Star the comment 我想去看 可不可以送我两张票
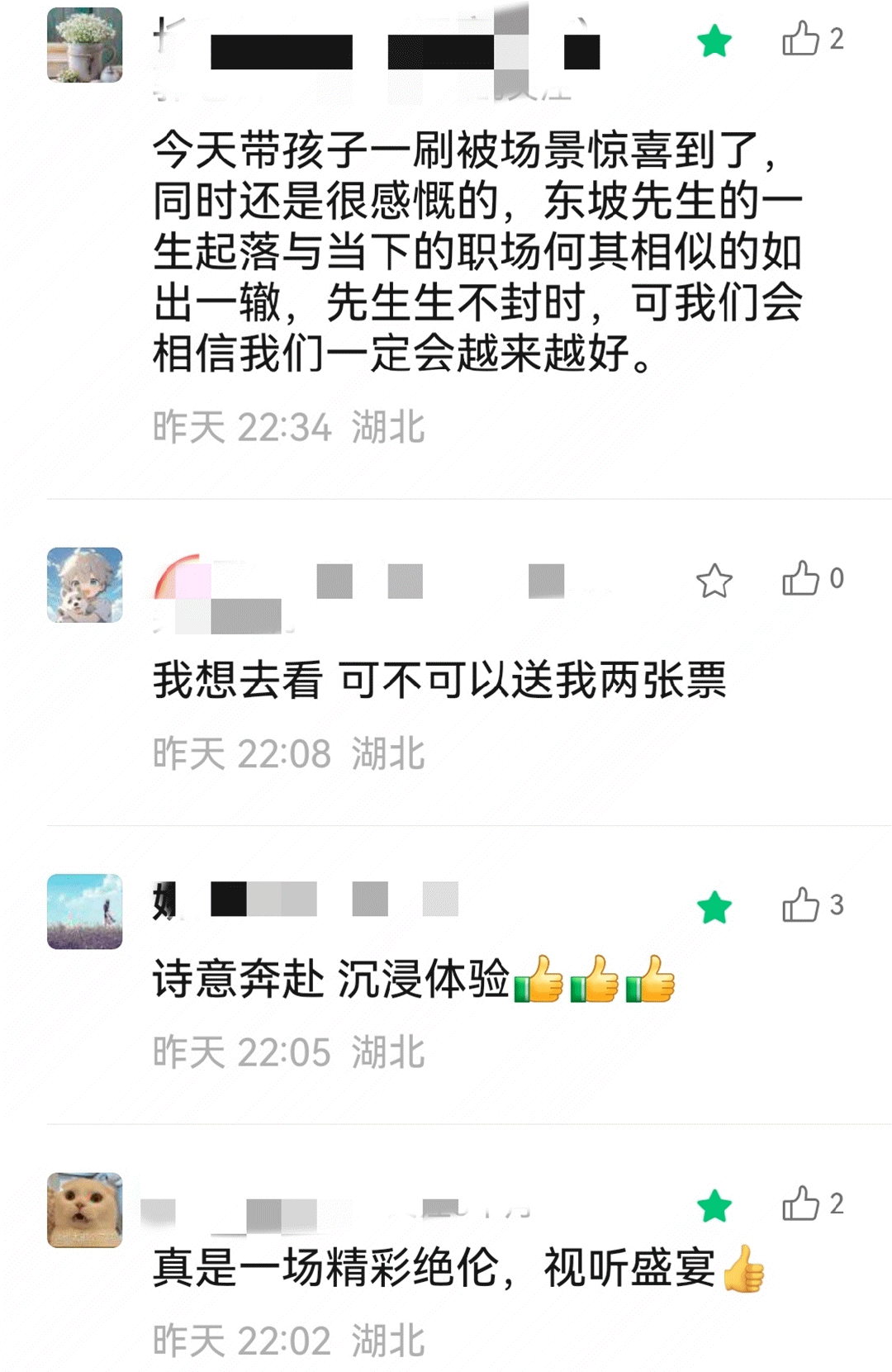The image size is (892, 1372). click(714, 581)
